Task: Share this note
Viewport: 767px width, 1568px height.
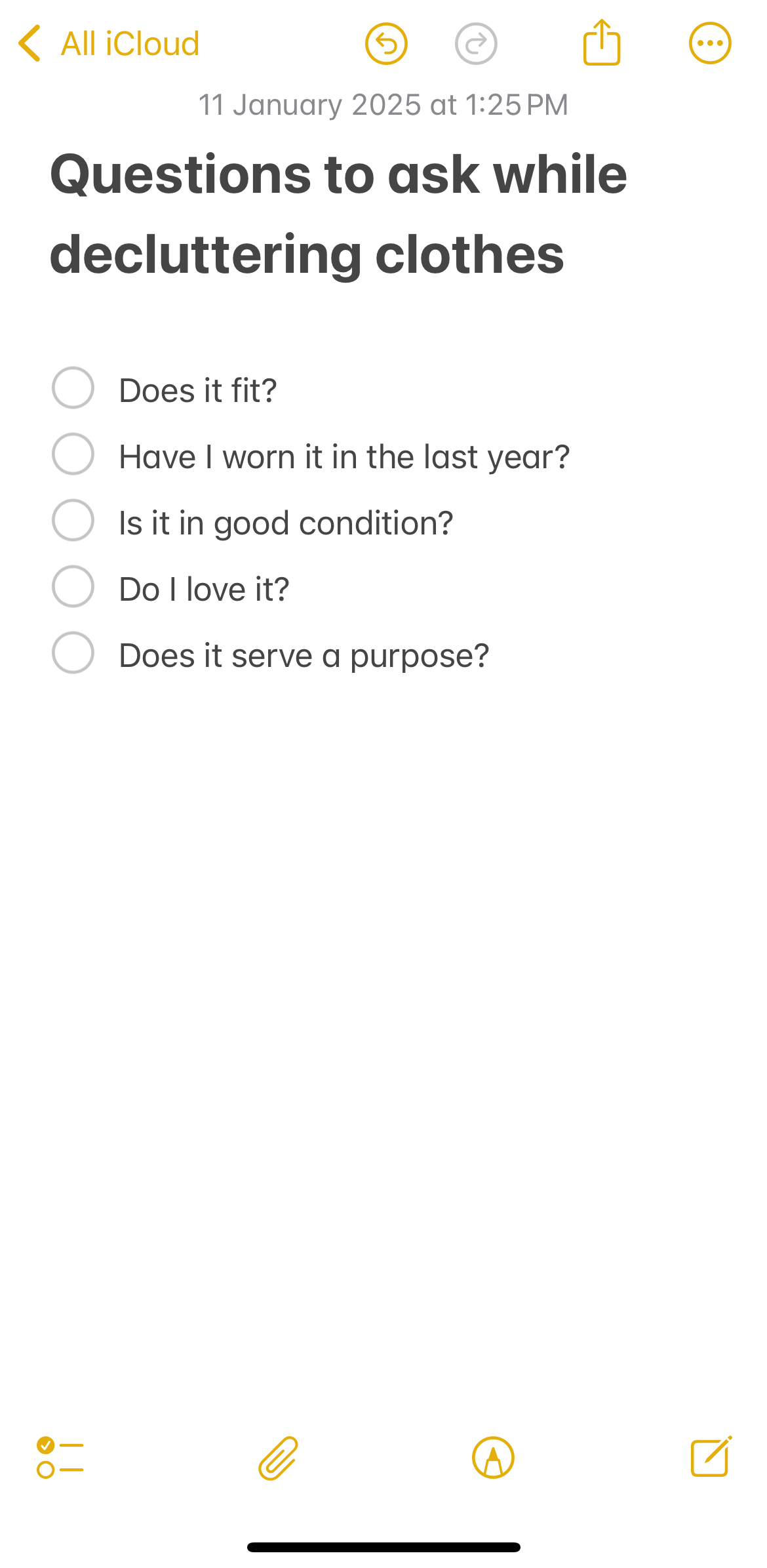Action: click(x=601, y=43)
